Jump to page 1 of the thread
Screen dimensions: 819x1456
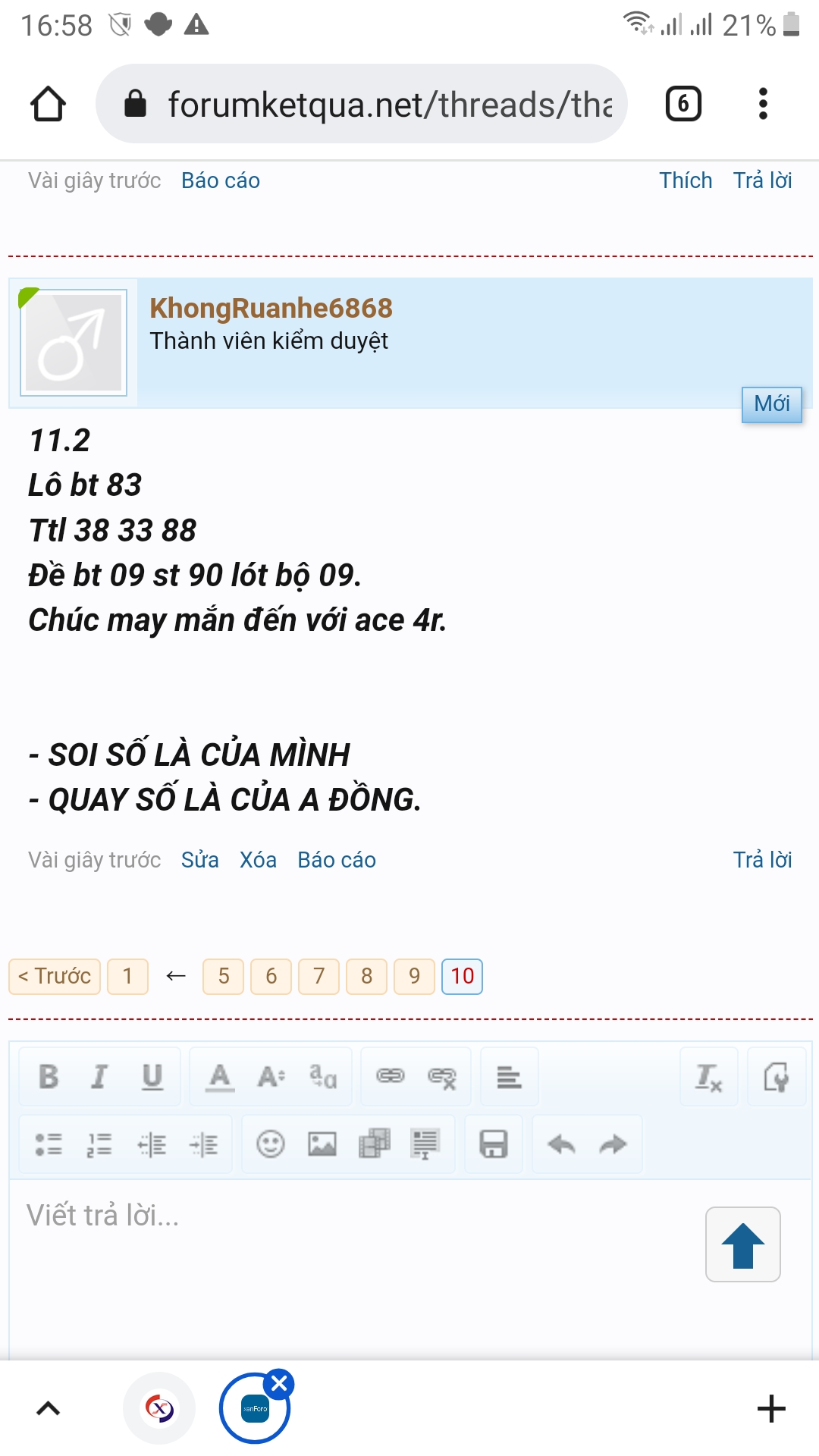coord(127,976)
